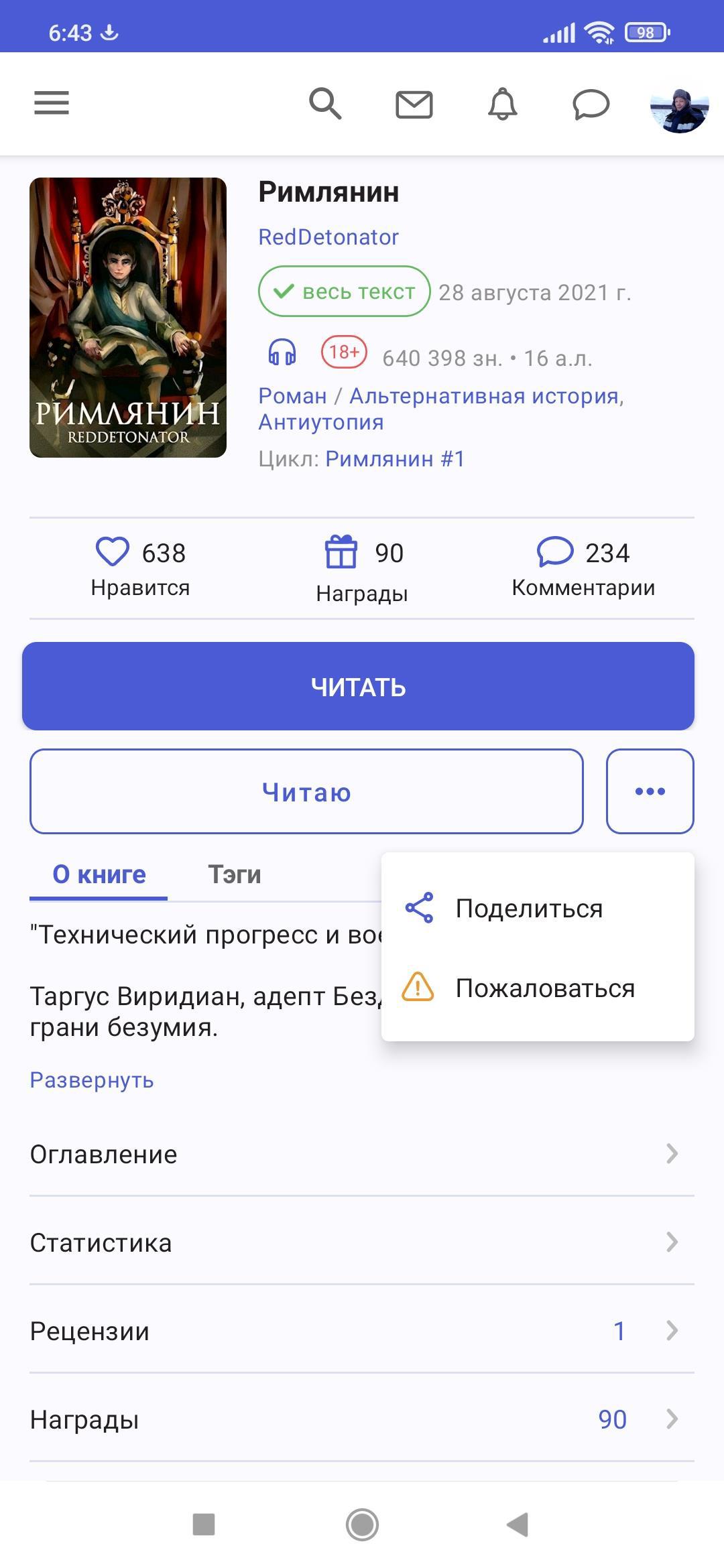Open the Римлянин #1 series link

pos(395,459)
